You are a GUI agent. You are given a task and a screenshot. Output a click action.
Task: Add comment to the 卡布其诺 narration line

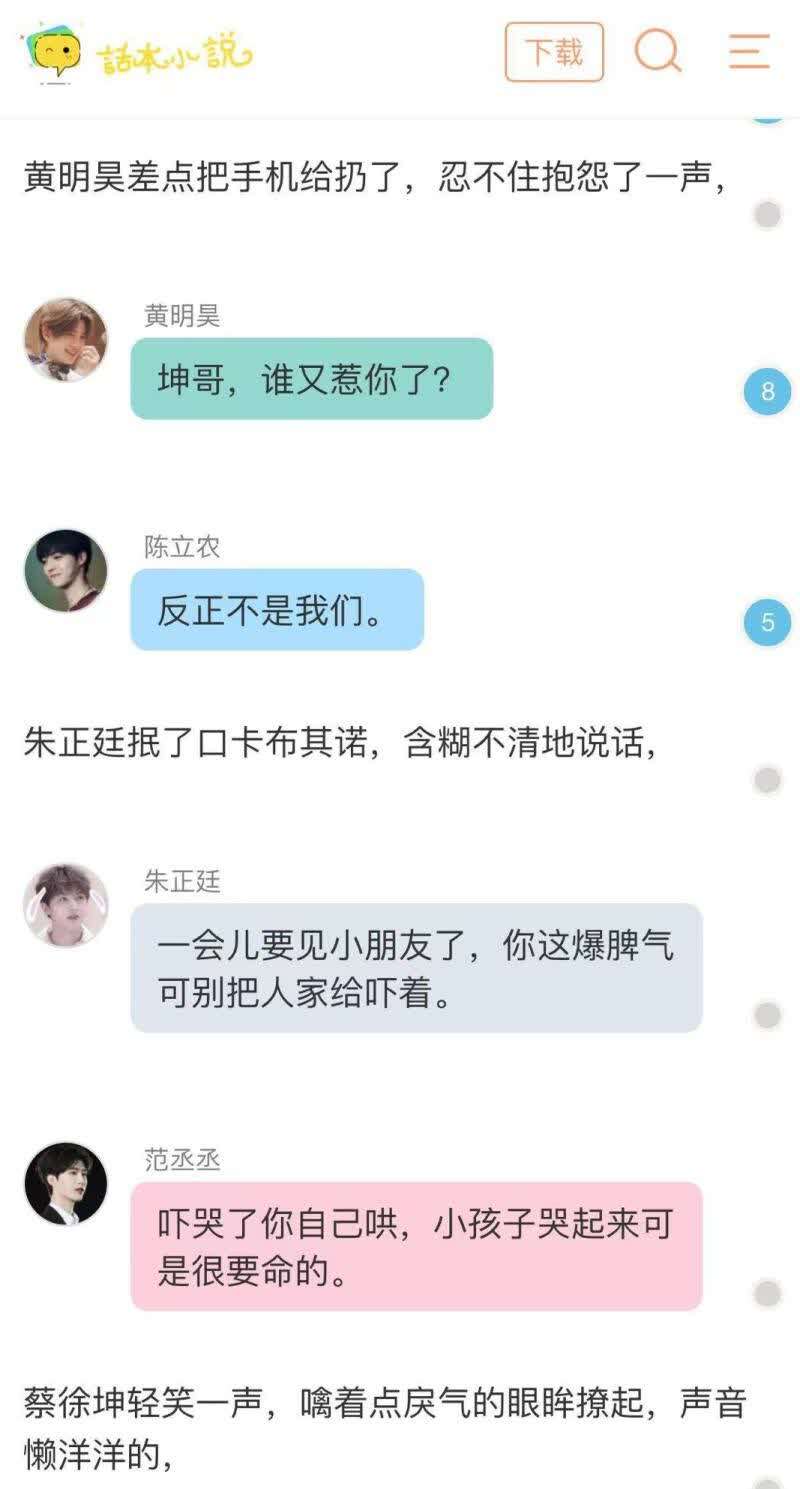(x=767, y=779)
